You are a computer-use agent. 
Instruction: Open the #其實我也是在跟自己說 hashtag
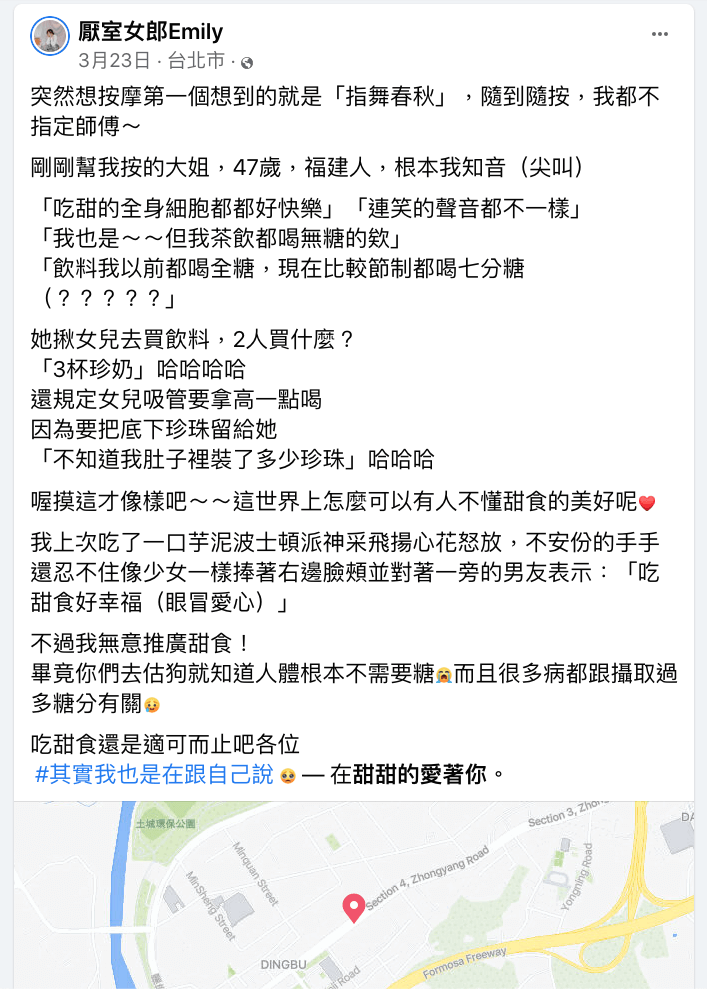[x=154, y=774]
